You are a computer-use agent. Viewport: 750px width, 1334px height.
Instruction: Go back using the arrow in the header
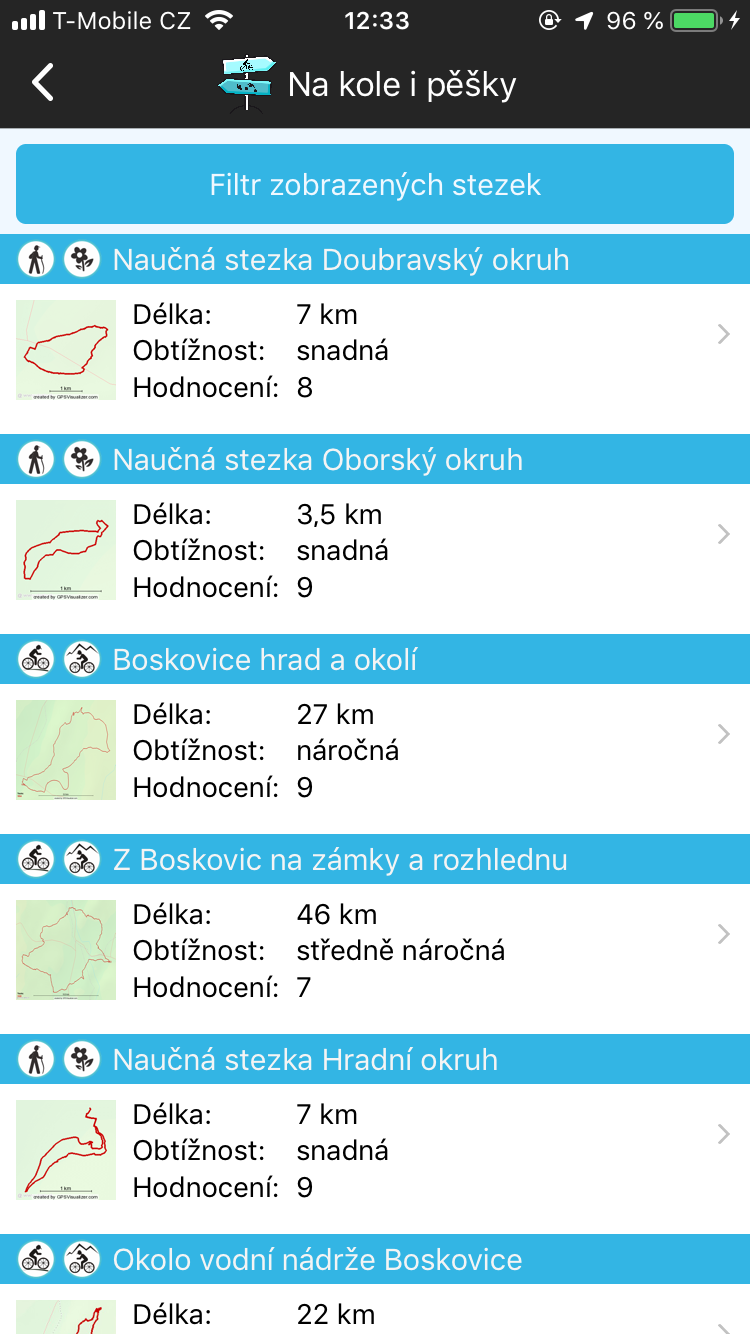(x=42, y=83)
